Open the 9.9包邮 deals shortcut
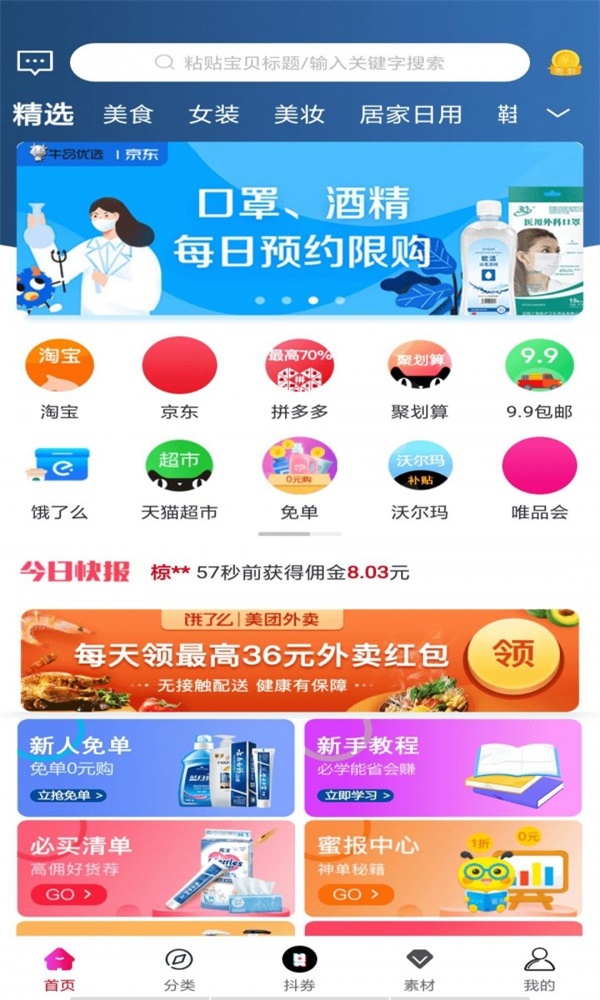The height and width of the screenshot is (1000, 600). (539, 378)
